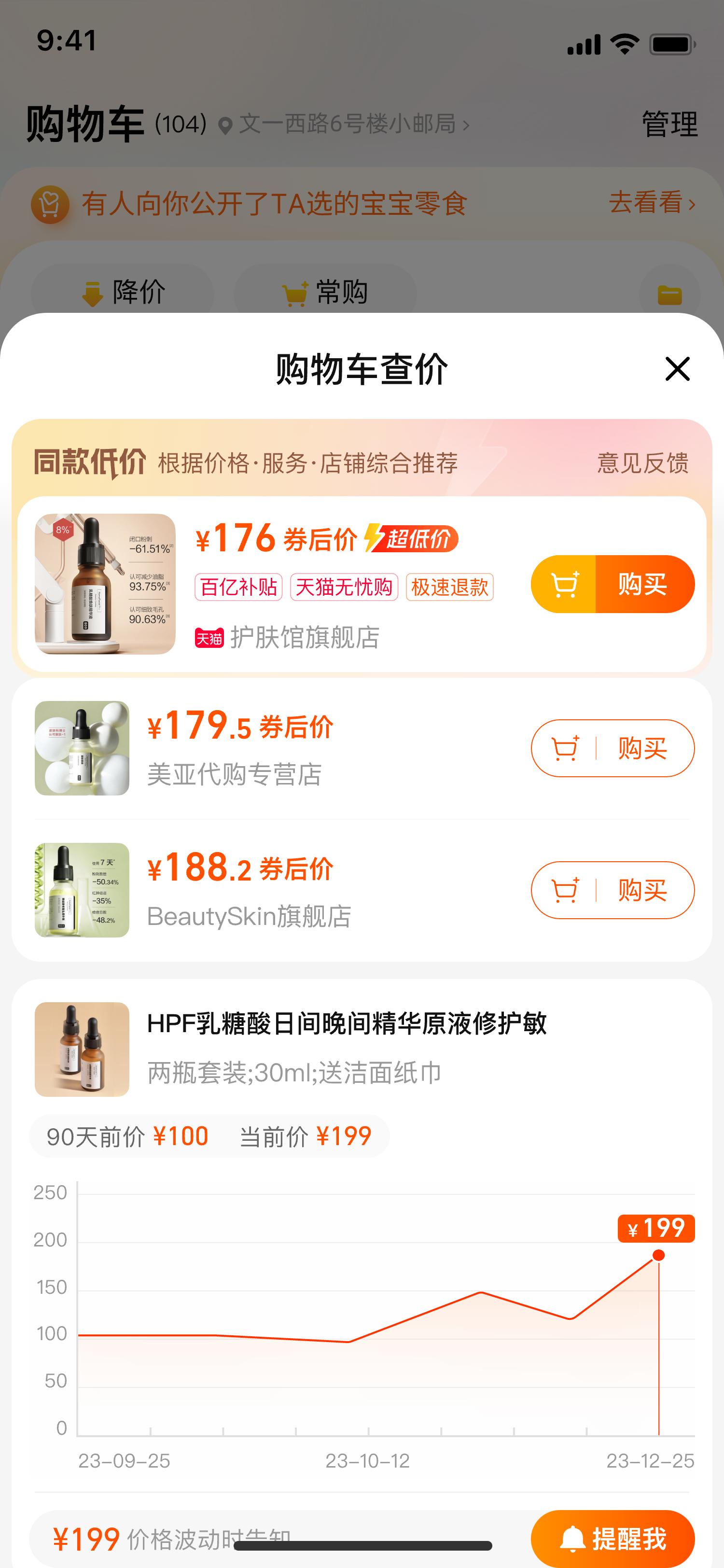This screenshot has height=1568, width=724.
Task: Open the 美亚代购专营店 product image
Action: coord(82,748)
